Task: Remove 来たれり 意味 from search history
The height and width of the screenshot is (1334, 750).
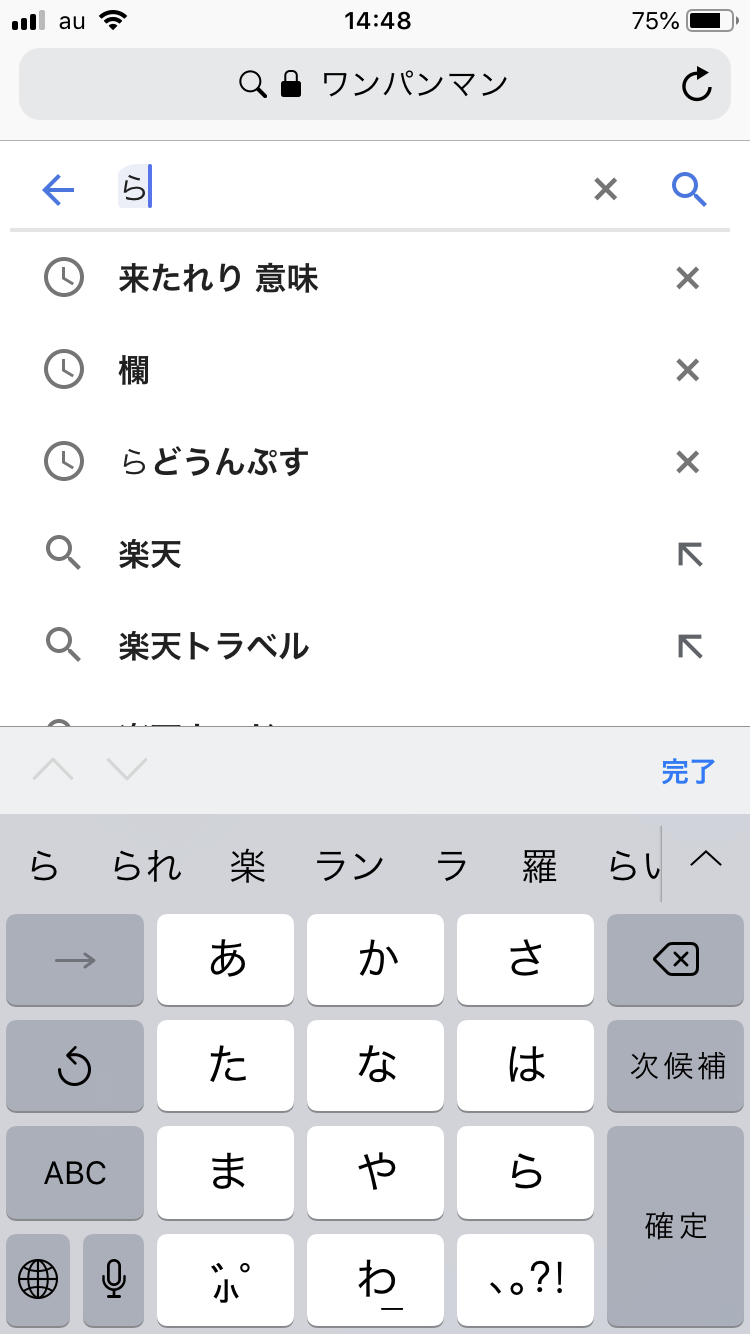Action: click(687, 278)
